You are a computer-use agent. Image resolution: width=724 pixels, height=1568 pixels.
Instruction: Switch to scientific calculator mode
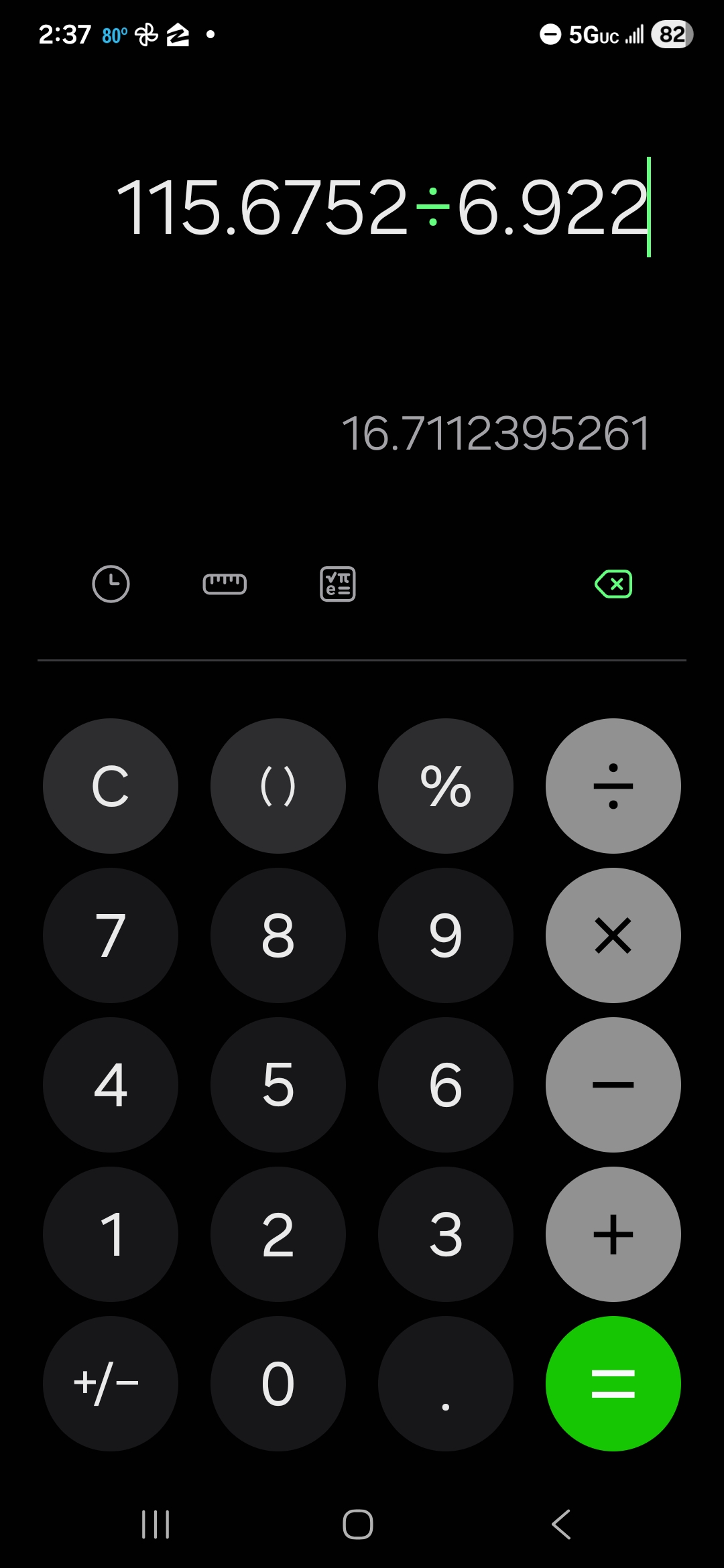coord(338,584)
